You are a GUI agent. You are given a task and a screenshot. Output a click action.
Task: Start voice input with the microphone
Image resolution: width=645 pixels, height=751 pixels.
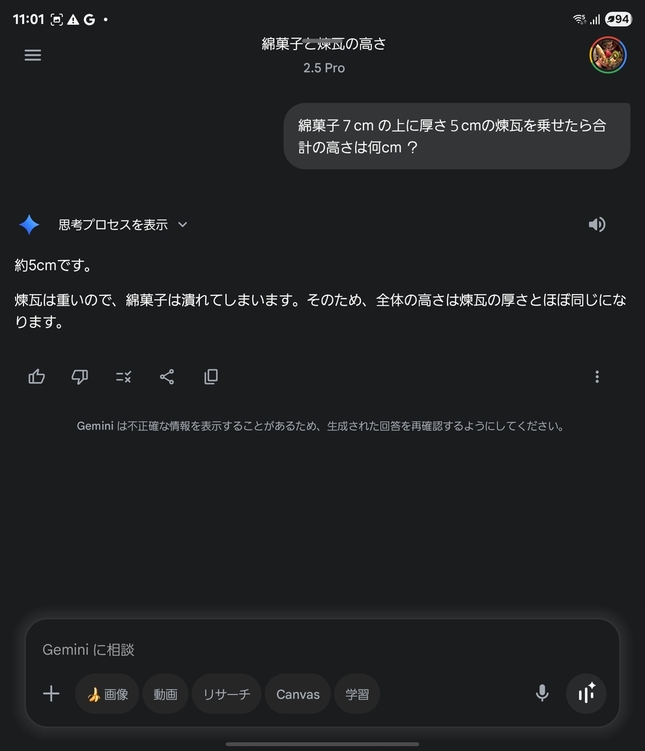[542, 693]
